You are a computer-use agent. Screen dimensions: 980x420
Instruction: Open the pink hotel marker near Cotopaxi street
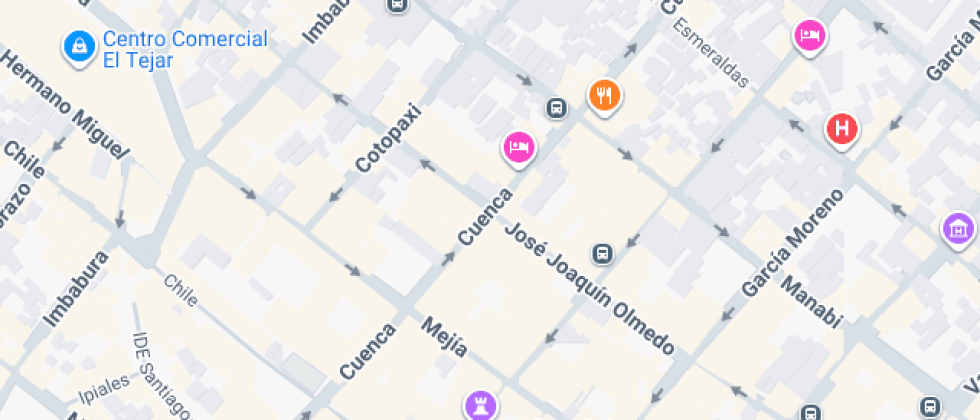518,147
